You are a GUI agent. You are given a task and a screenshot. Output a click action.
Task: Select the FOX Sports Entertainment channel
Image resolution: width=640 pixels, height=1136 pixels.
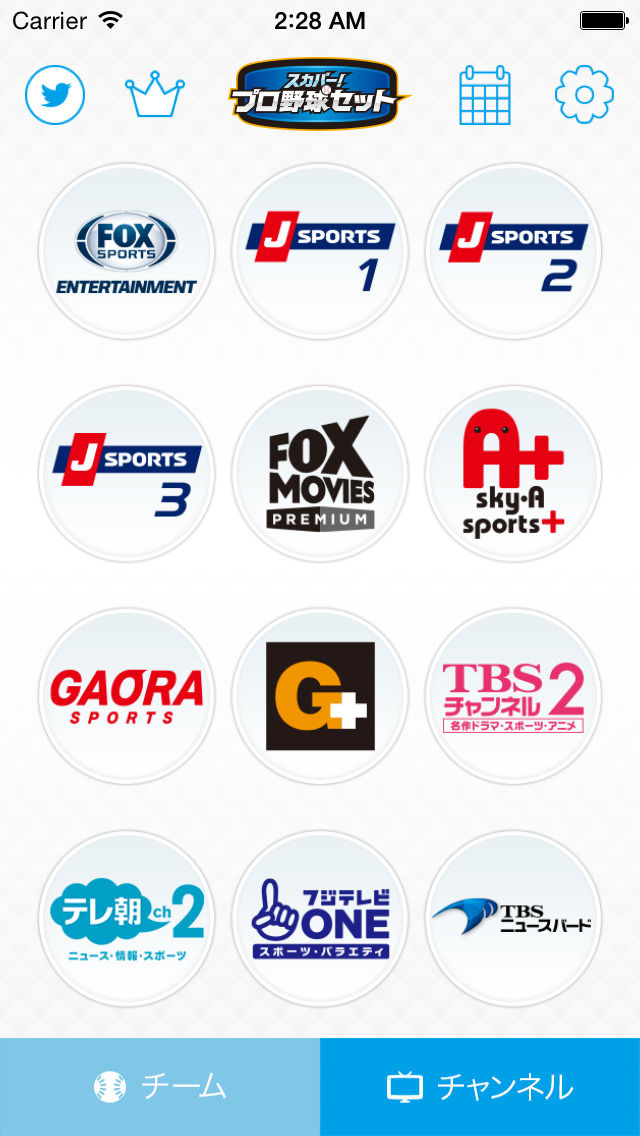pos(126,251)
